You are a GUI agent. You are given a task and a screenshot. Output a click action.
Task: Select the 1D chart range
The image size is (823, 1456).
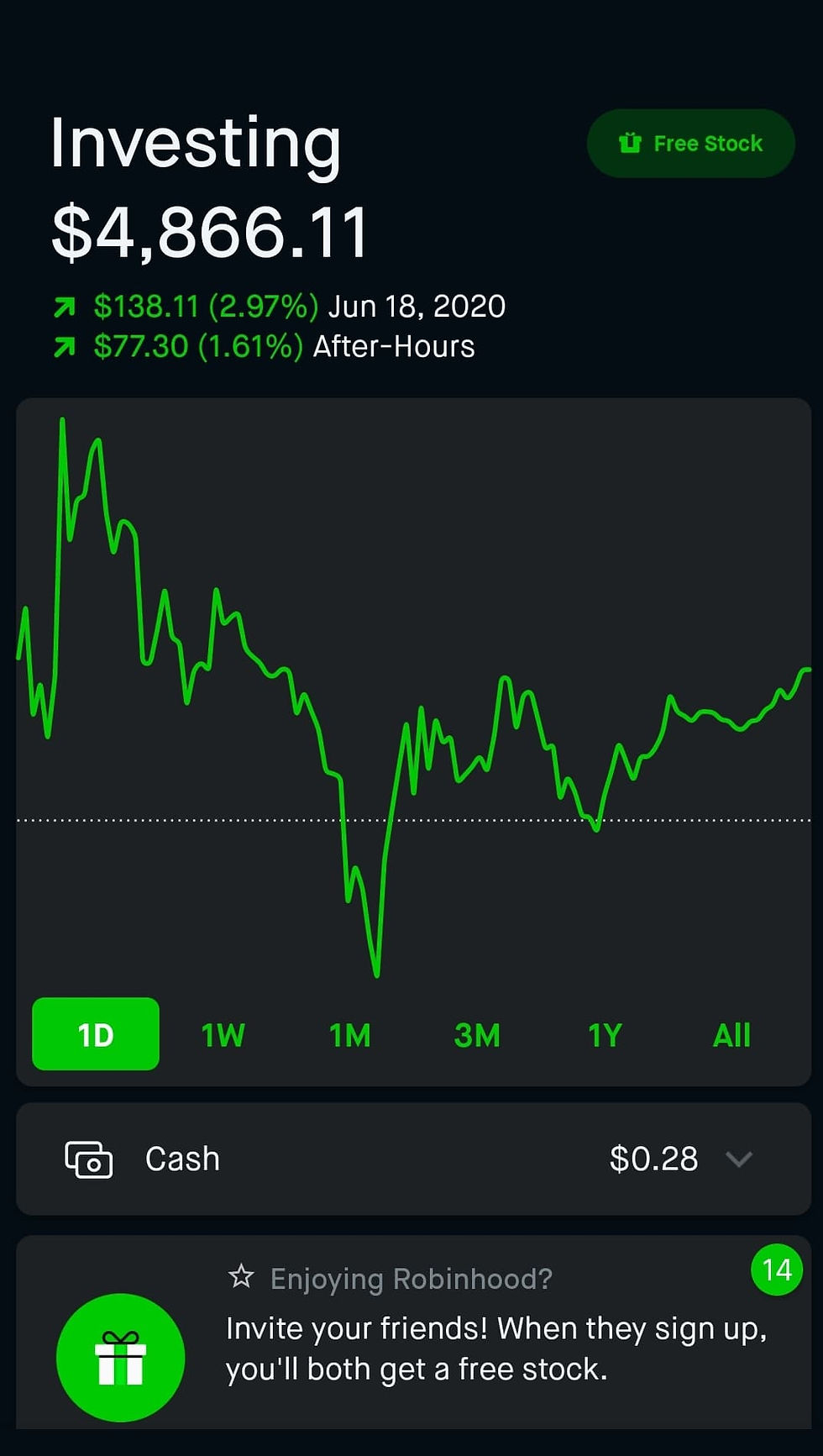click(x=96, y=1034)
